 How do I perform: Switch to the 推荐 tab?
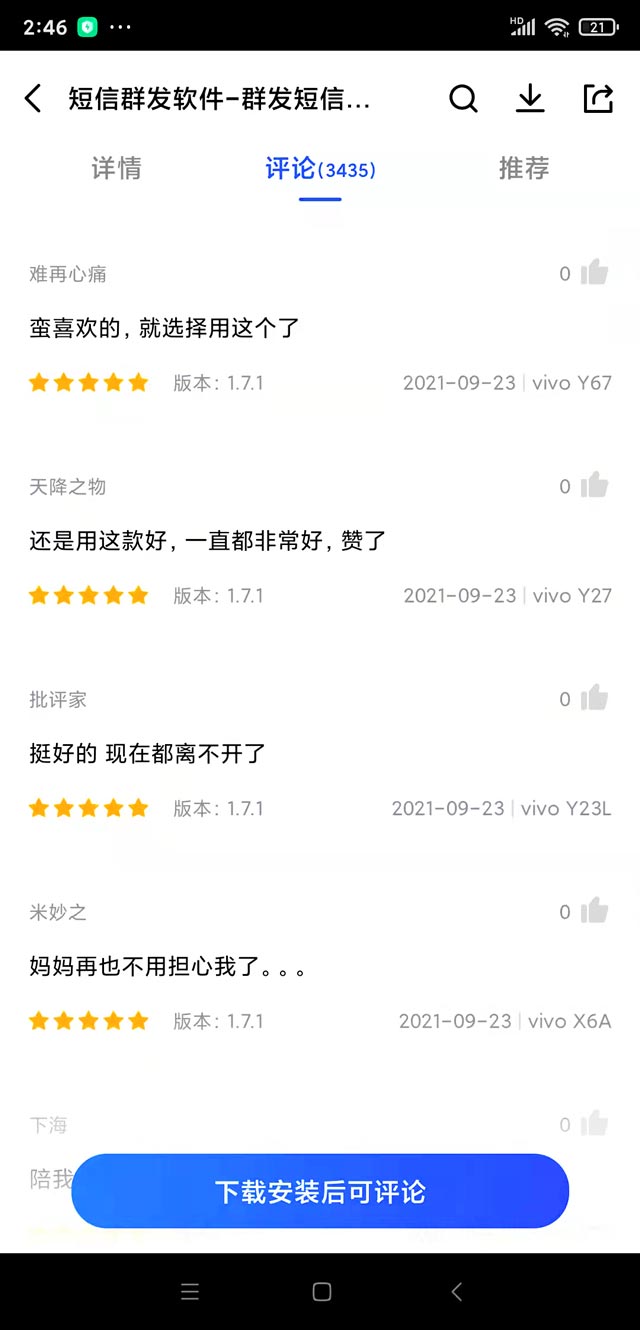pyautogui.click(x=524, y=168)
